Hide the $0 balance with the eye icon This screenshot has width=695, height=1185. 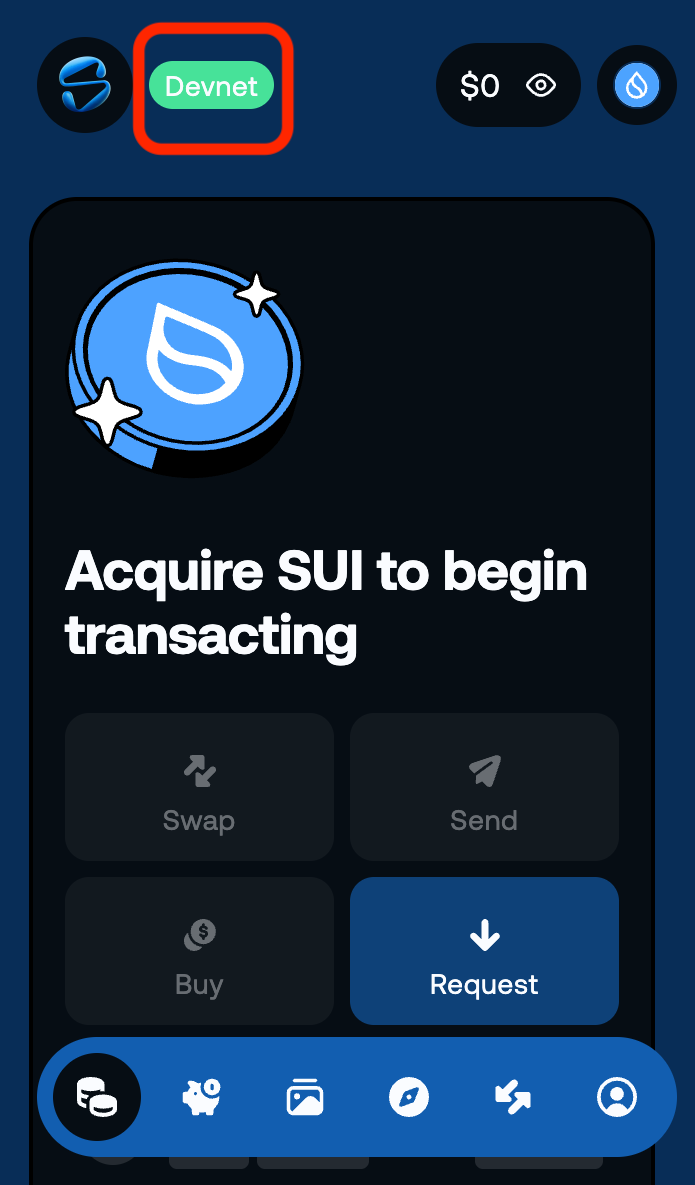(541, 86)
